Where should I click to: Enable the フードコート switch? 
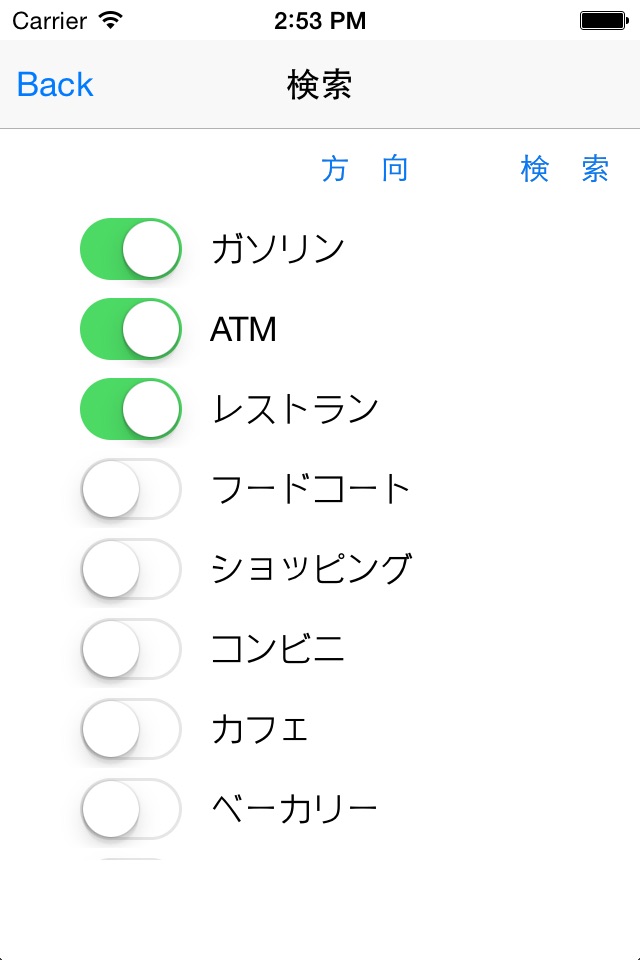pyautogui.click(x=131, y=489)
